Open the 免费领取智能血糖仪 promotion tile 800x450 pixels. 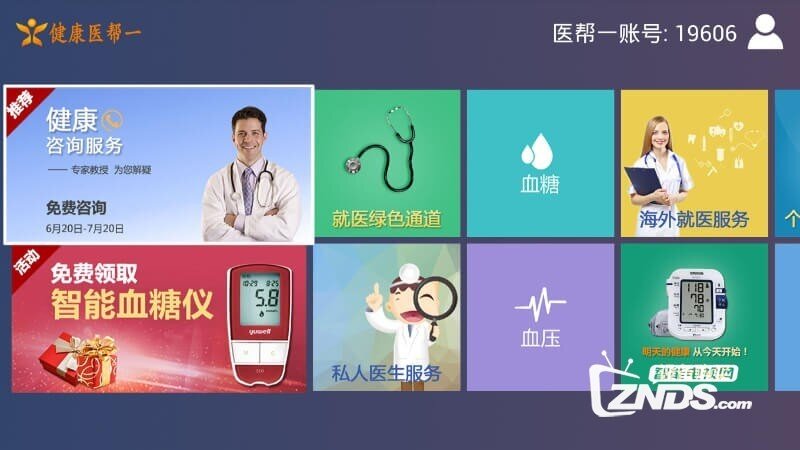click(x=159, y=318)
